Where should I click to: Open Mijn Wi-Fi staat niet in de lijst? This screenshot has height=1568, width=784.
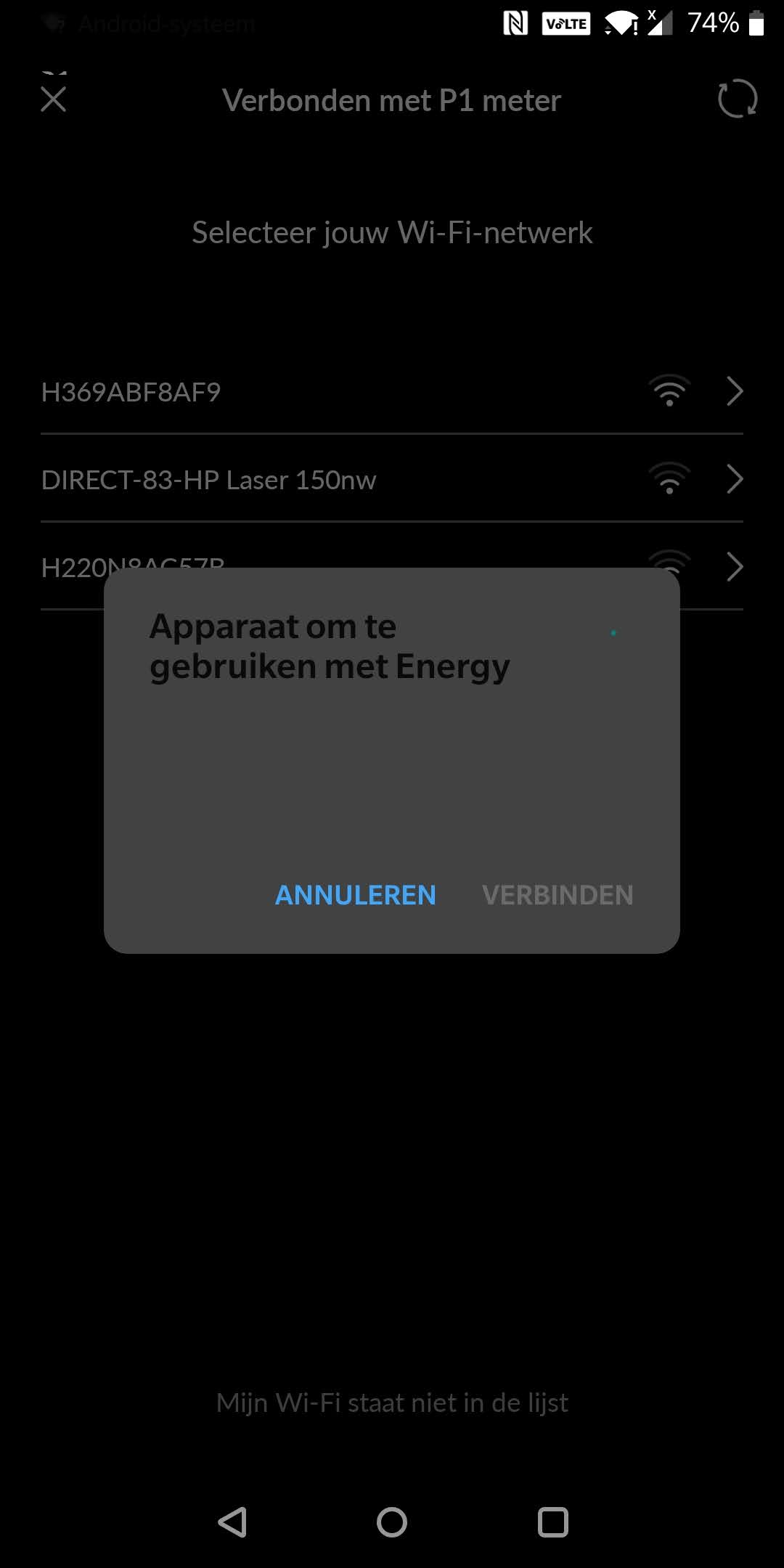click(x=392, y=1402)
